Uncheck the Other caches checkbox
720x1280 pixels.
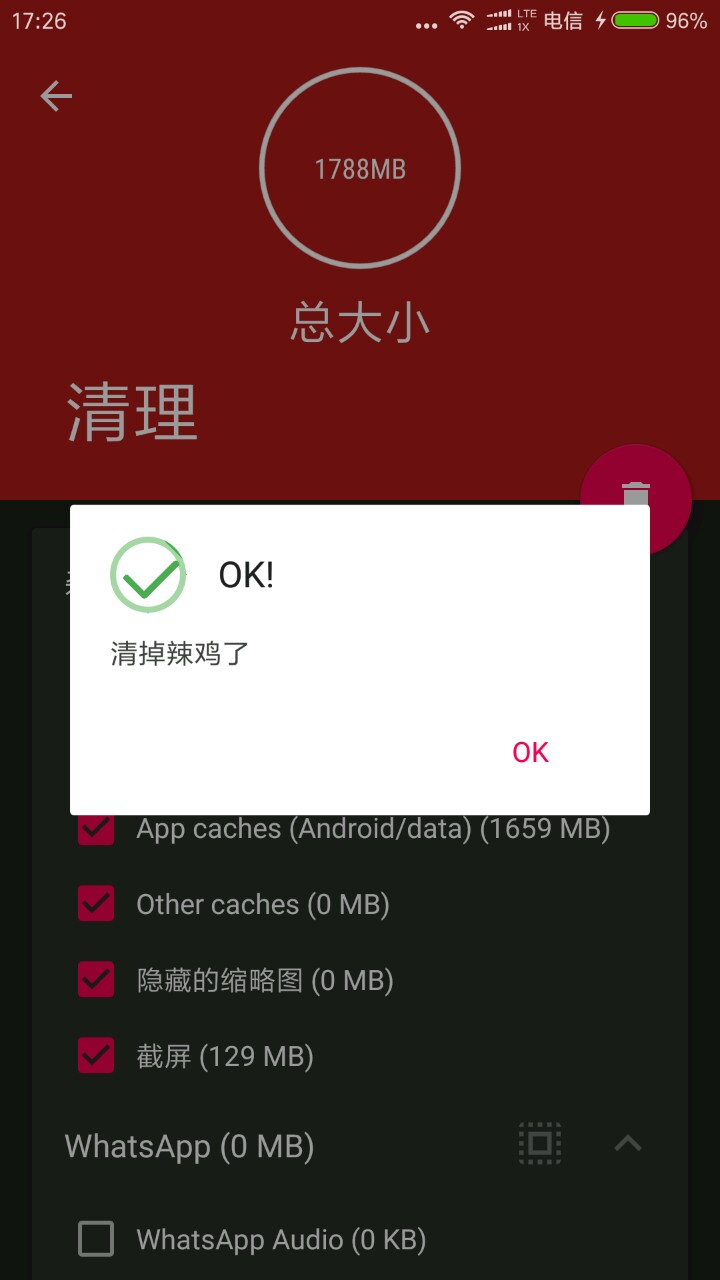(96, 904)
